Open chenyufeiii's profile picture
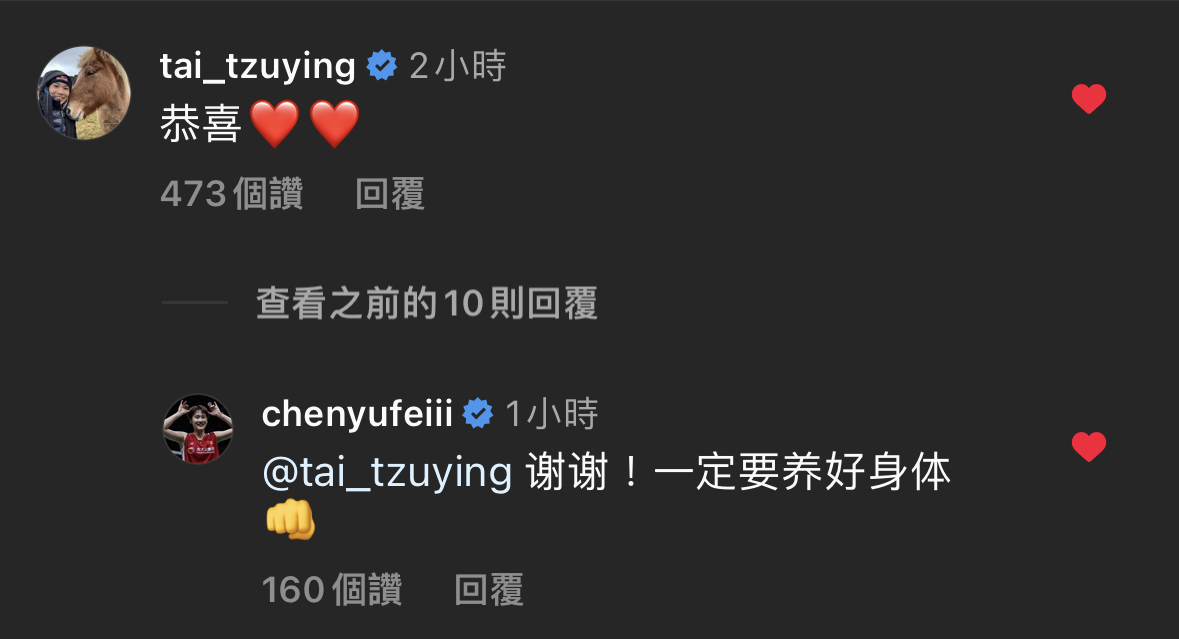The height and width of the screenshot is (639, 1179). pyautogui.click(x=198, y=429)
